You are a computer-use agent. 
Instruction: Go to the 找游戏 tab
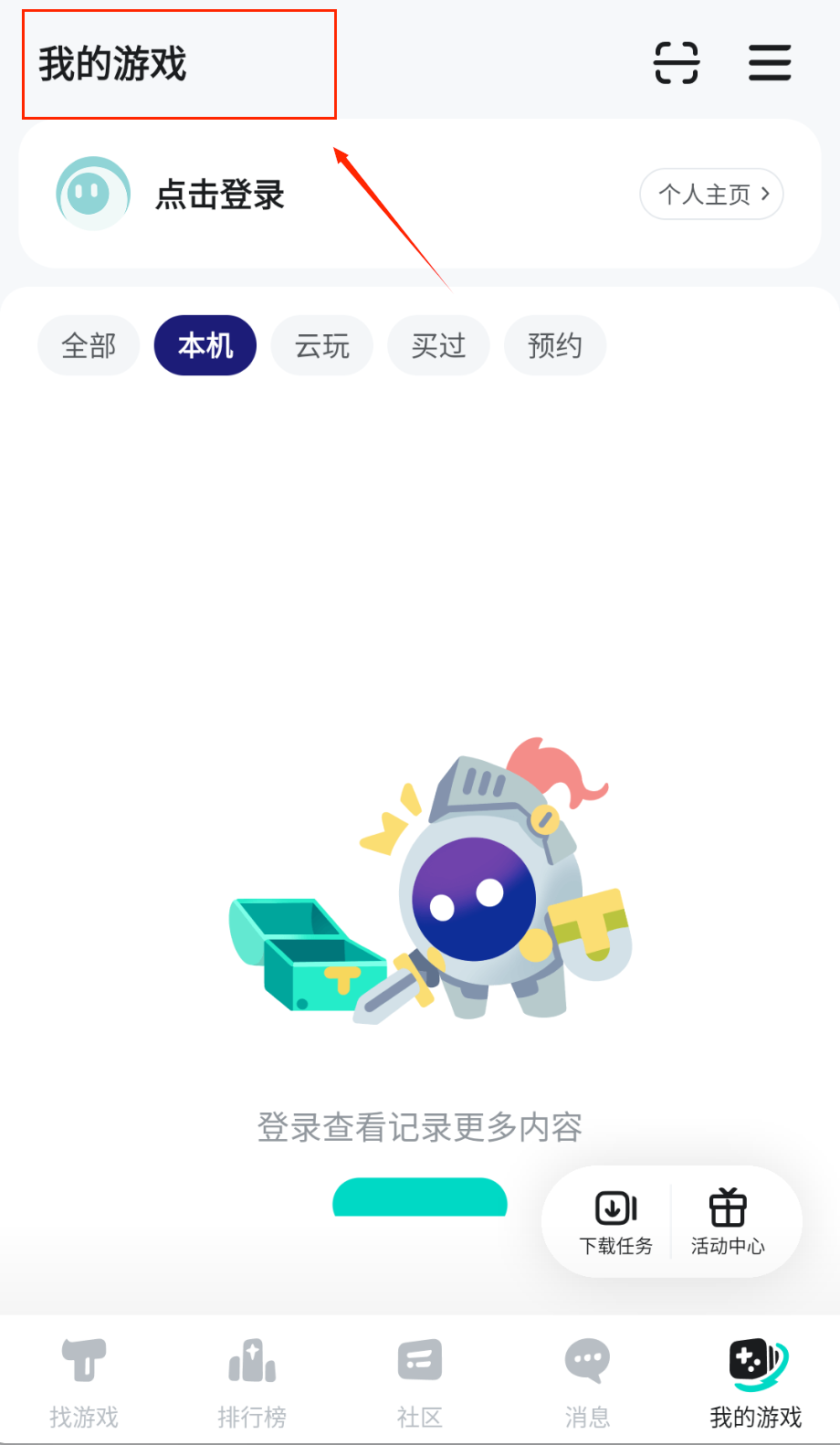(84, 1381)
